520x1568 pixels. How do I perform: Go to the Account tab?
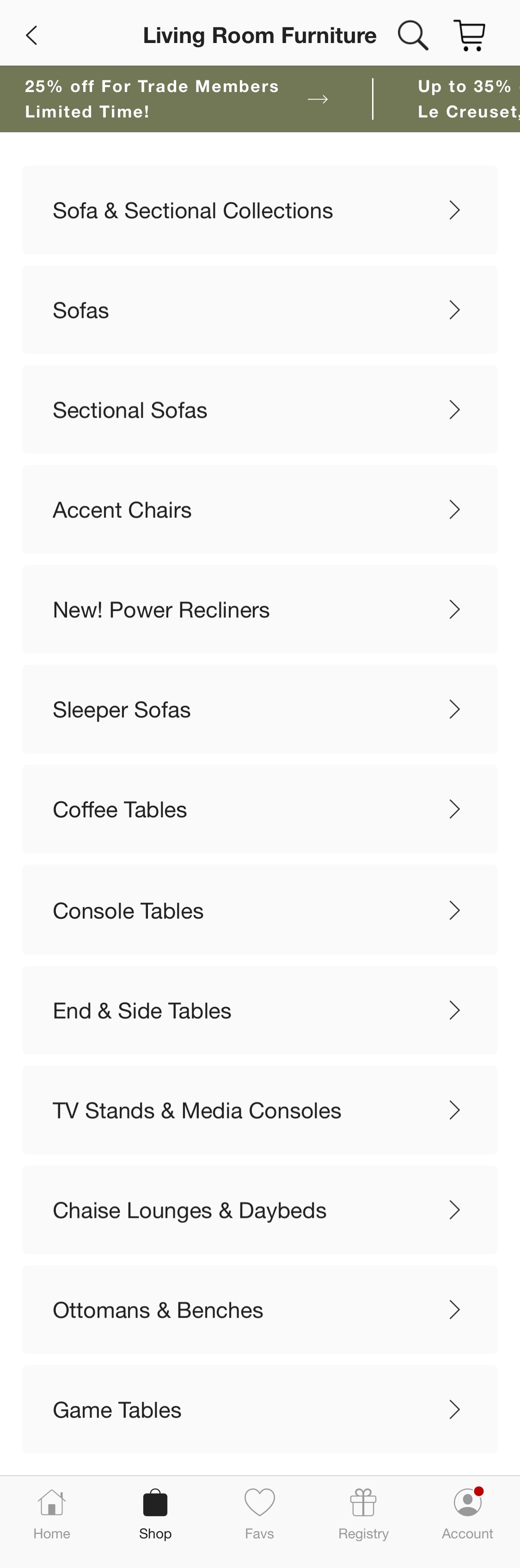click(467, 1513)
